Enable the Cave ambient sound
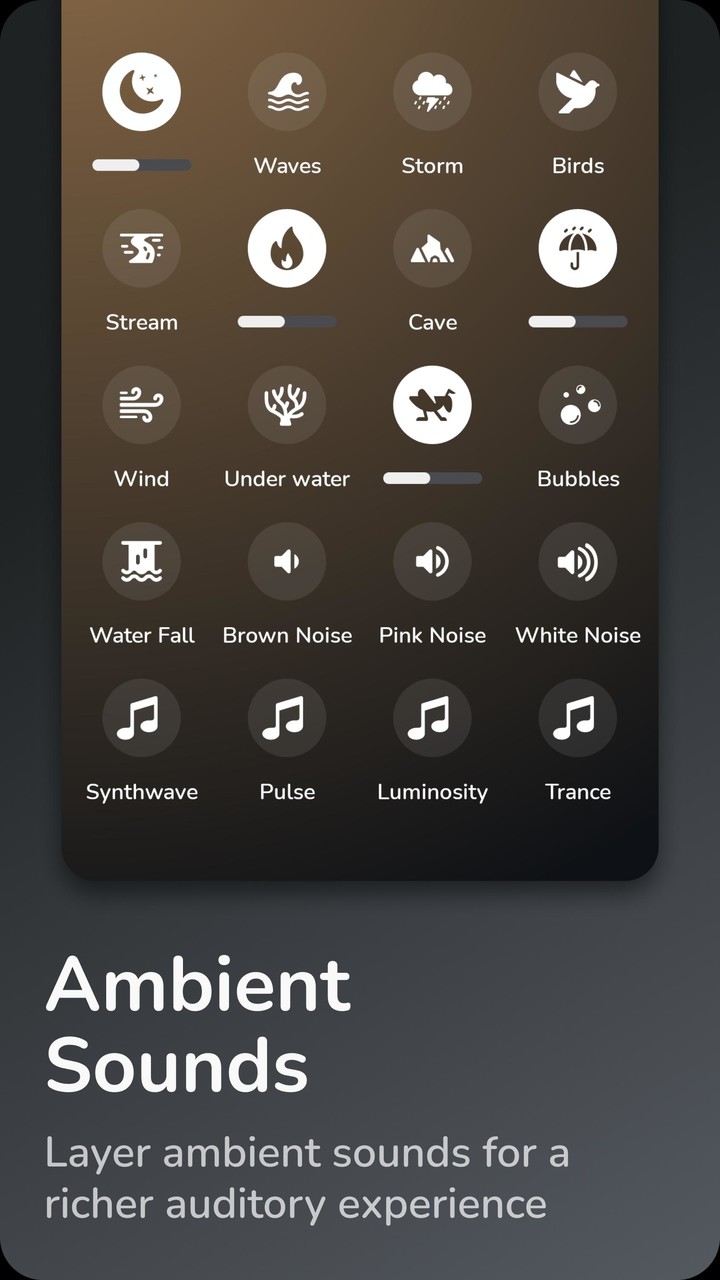720x1280 pixels. 432,248
